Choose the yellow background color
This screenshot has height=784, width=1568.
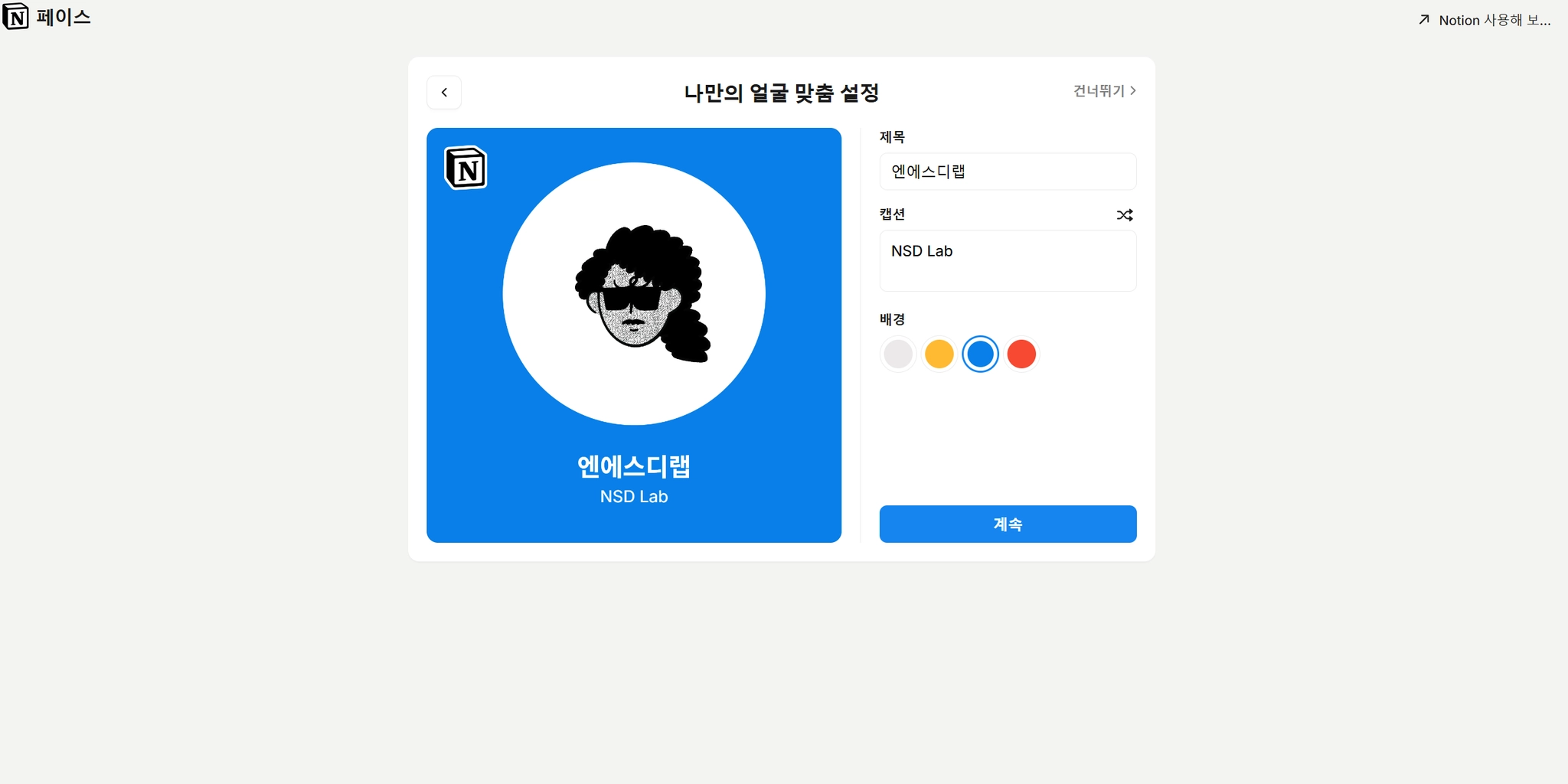[939, 354]
